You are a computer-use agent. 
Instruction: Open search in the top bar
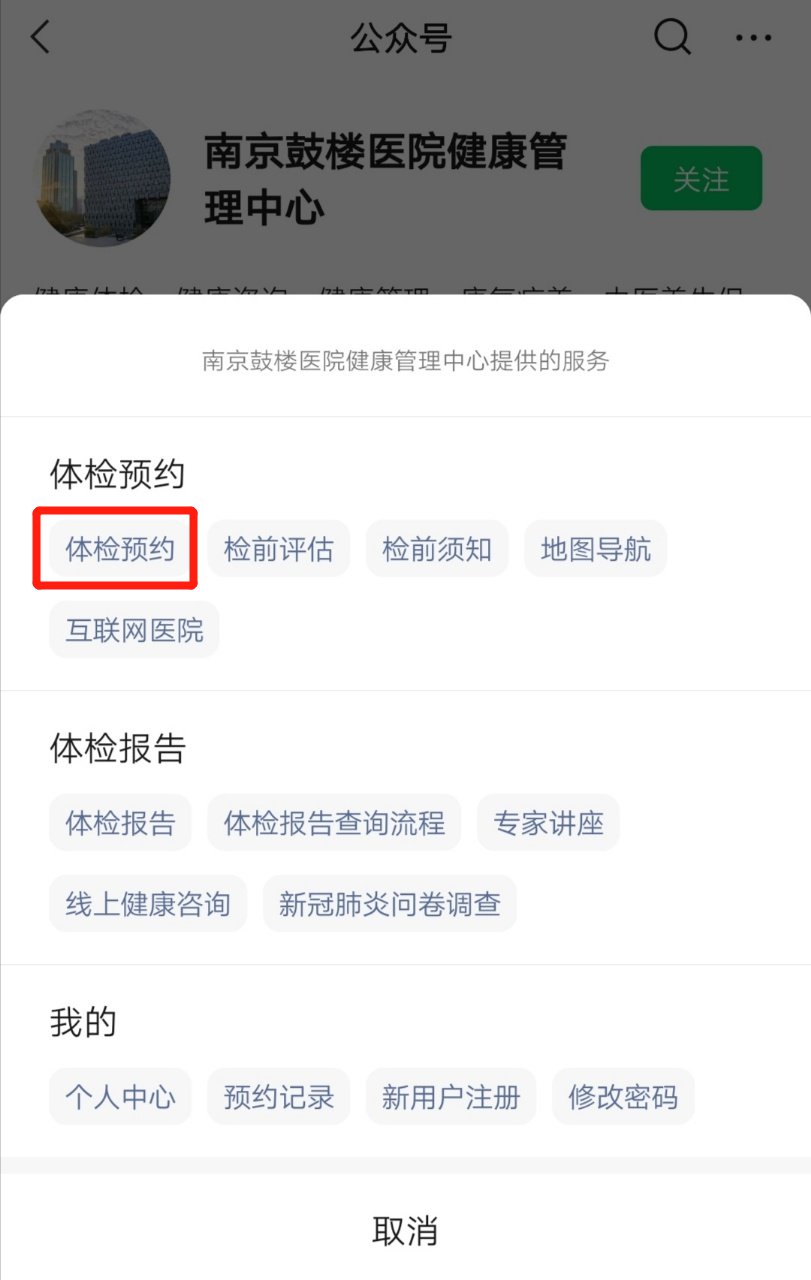(x=672, y=38)
